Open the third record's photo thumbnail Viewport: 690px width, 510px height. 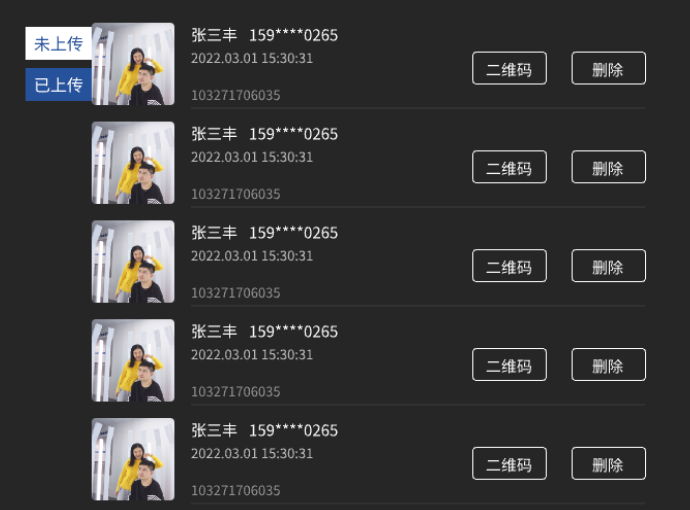pos(133,262)
